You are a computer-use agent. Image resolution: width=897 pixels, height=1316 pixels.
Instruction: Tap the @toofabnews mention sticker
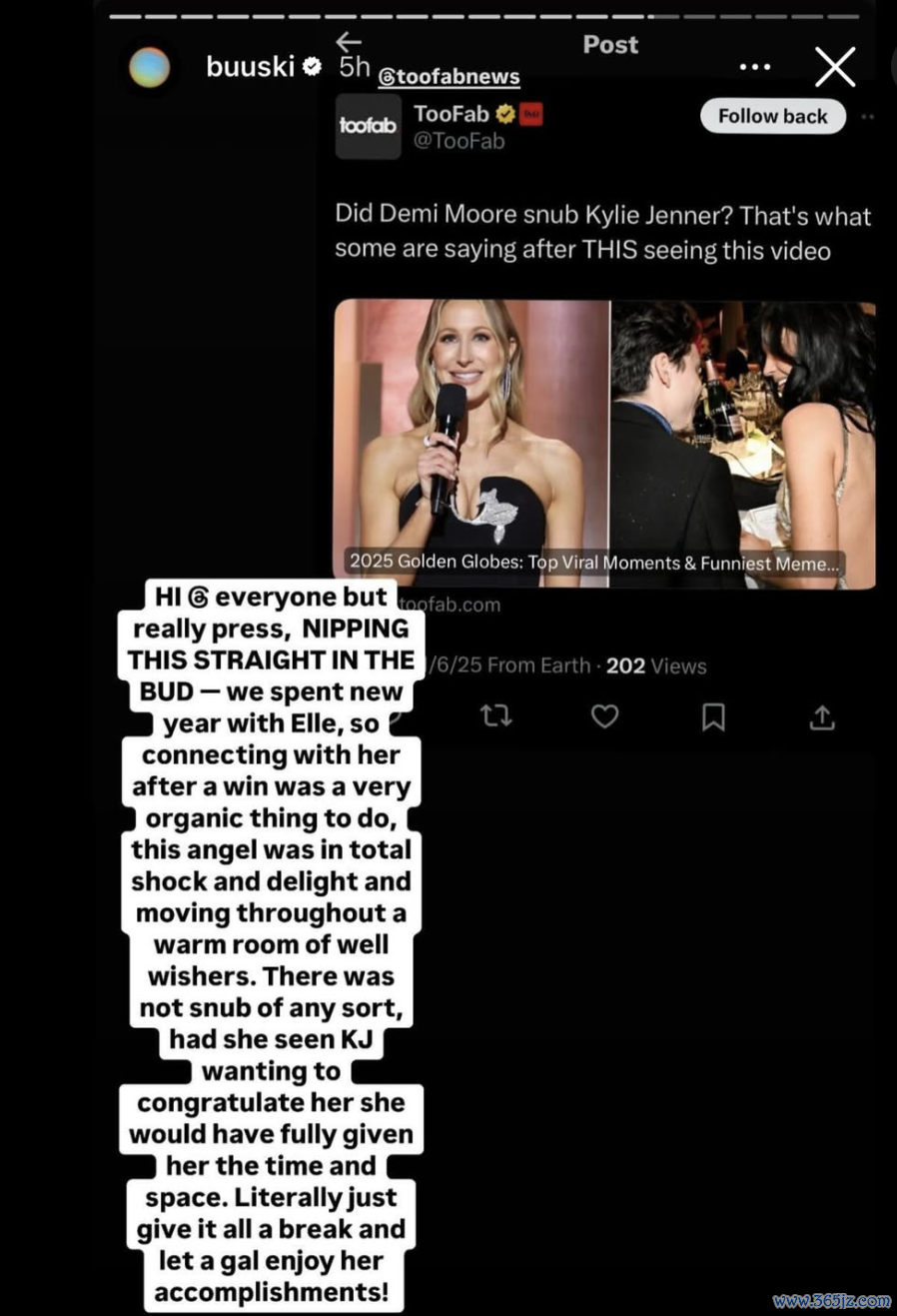pos(448,77)
